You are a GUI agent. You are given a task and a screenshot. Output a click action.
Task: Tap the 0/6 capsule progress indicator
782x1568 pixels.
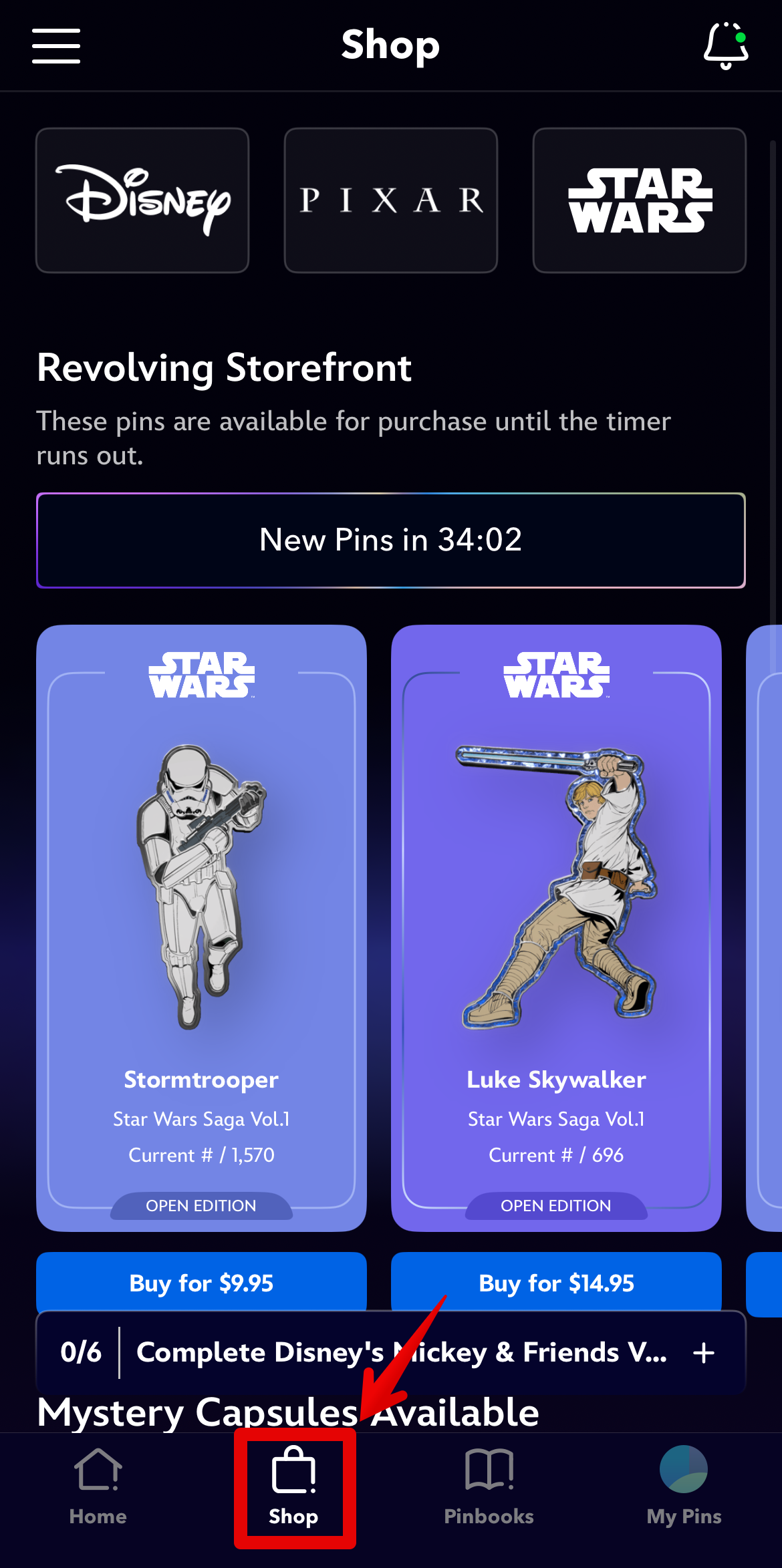(x=82, y=1352)
